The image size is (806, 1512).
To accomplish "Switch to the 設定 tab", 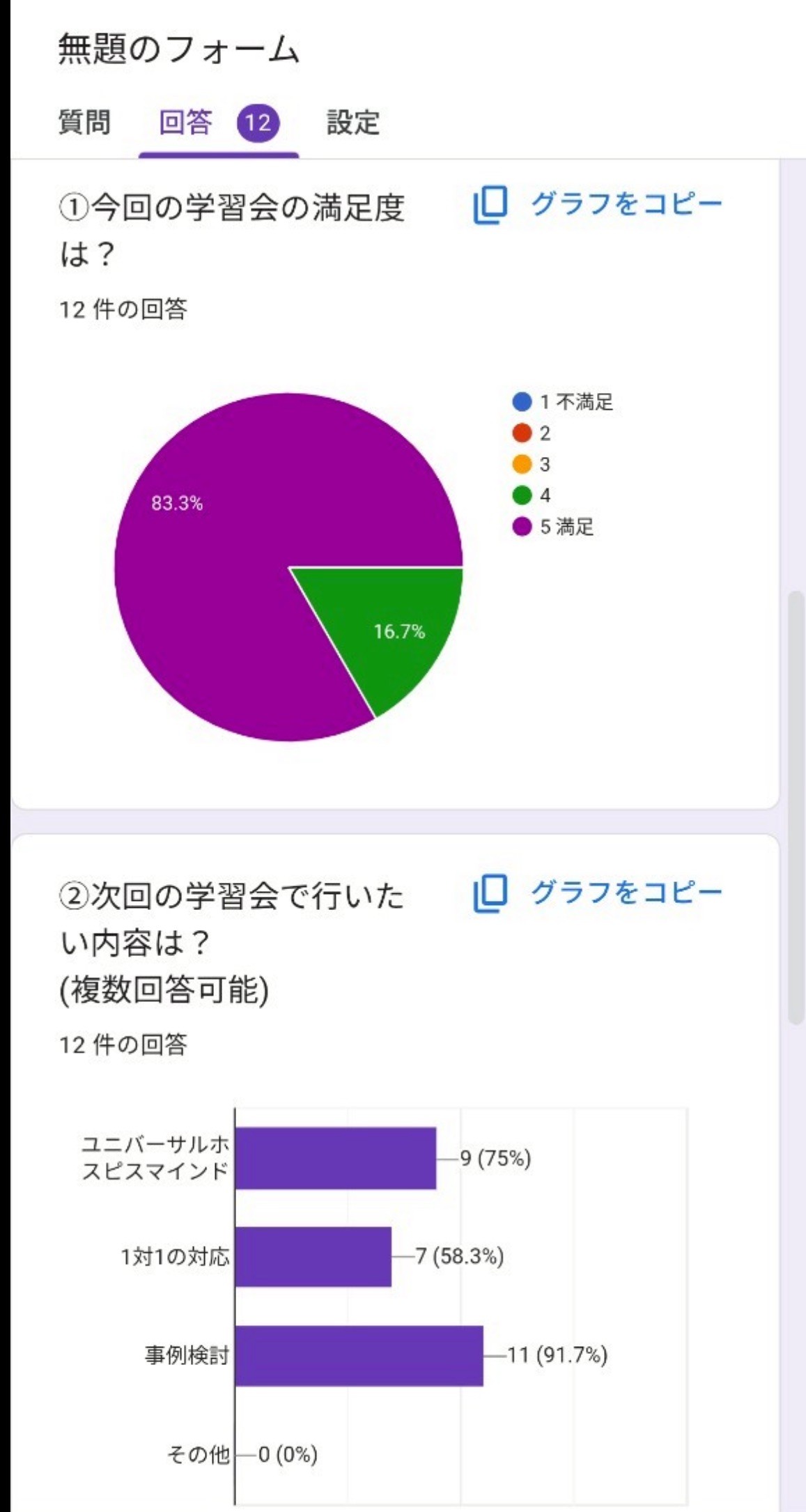I will (x=353, y=123).
